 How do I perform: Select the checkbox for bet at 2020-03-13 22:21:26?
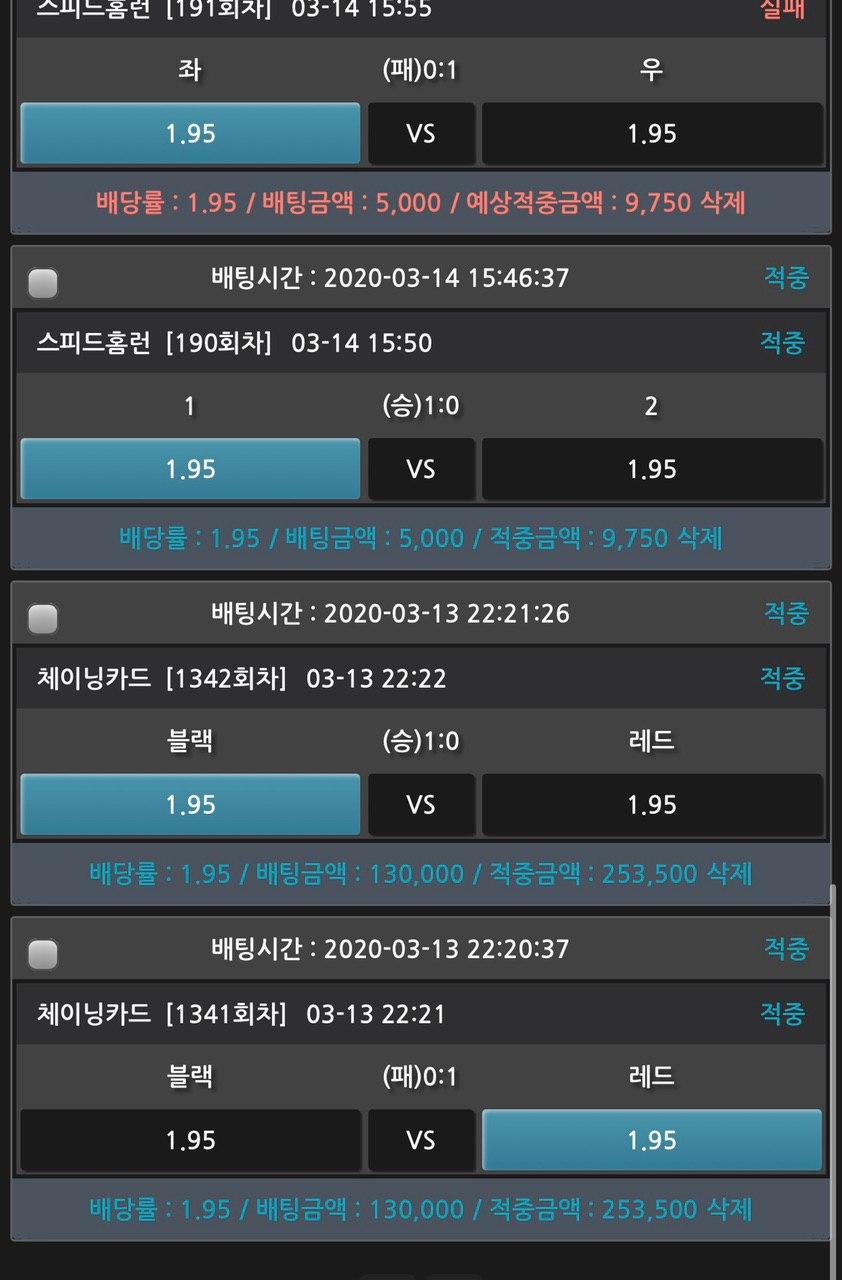pos(42,620)
